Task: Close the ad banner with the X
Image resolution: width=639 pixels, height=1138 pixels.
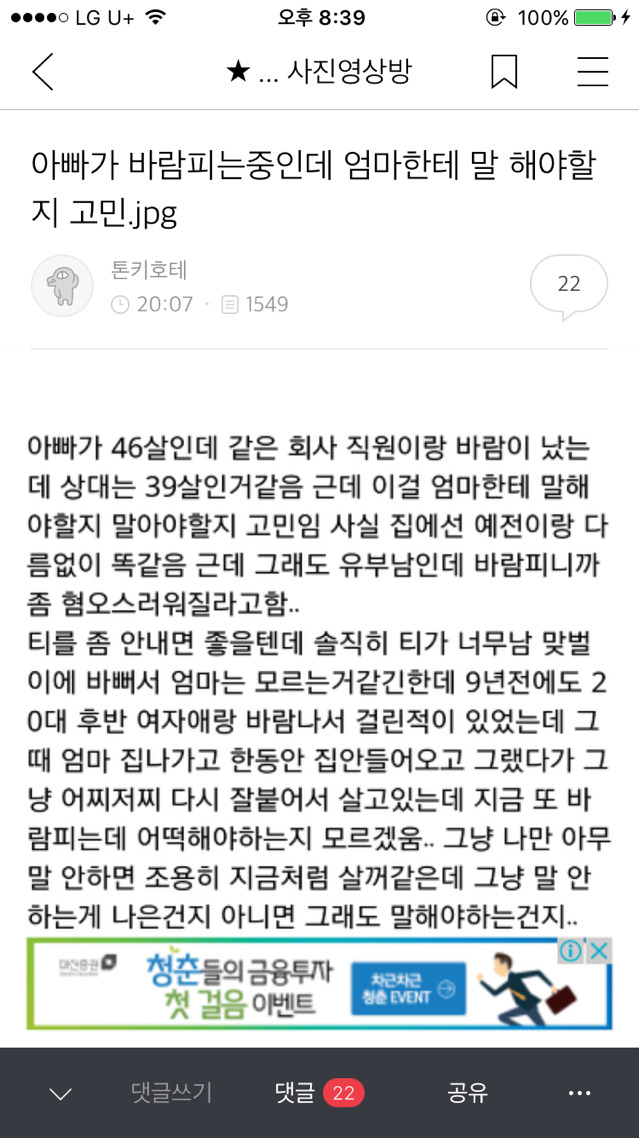Action: [x=599, y=951]
